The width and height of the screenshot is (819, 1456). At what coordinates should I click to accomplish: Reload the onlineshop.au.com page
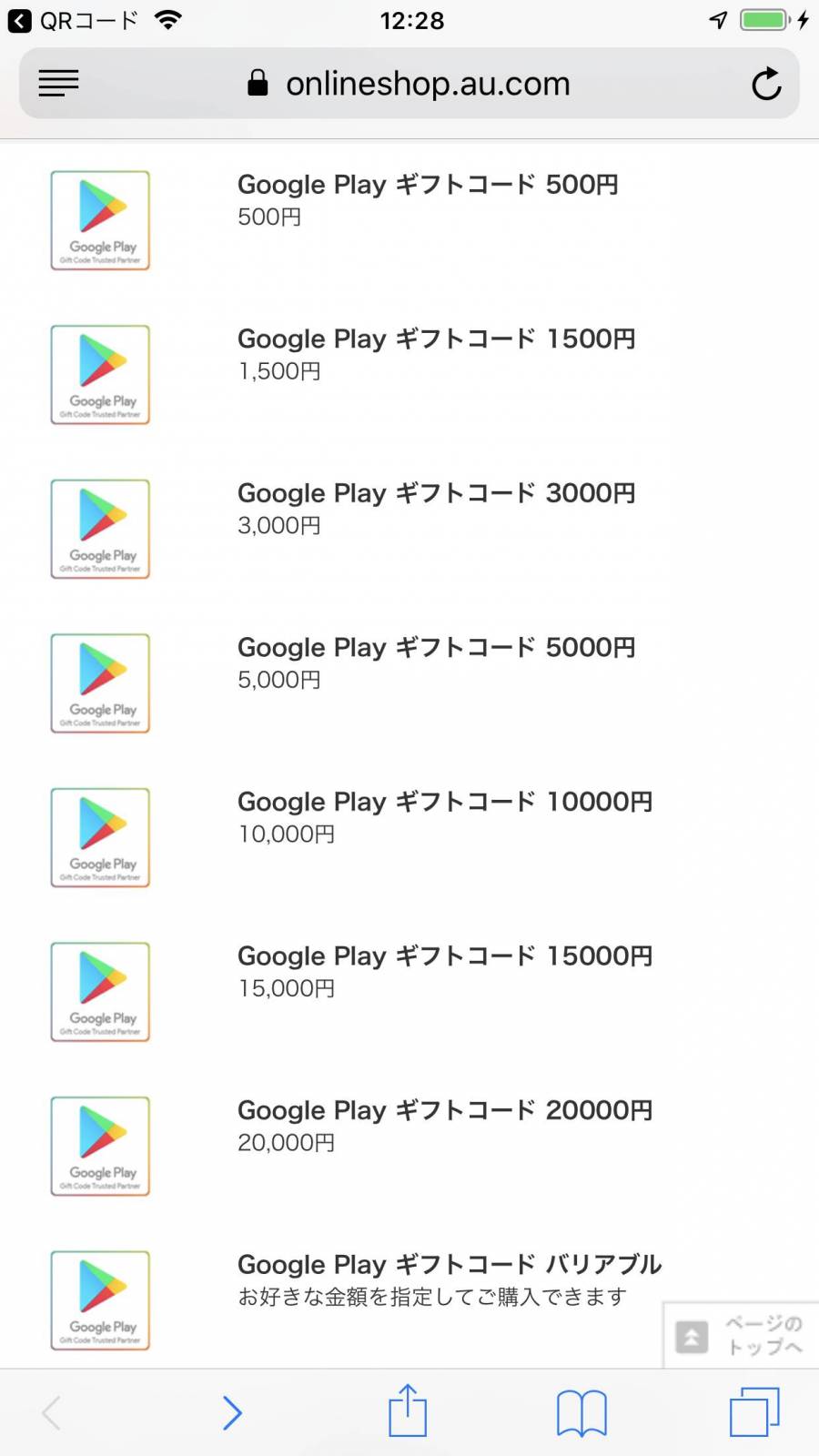coord(766,84)
